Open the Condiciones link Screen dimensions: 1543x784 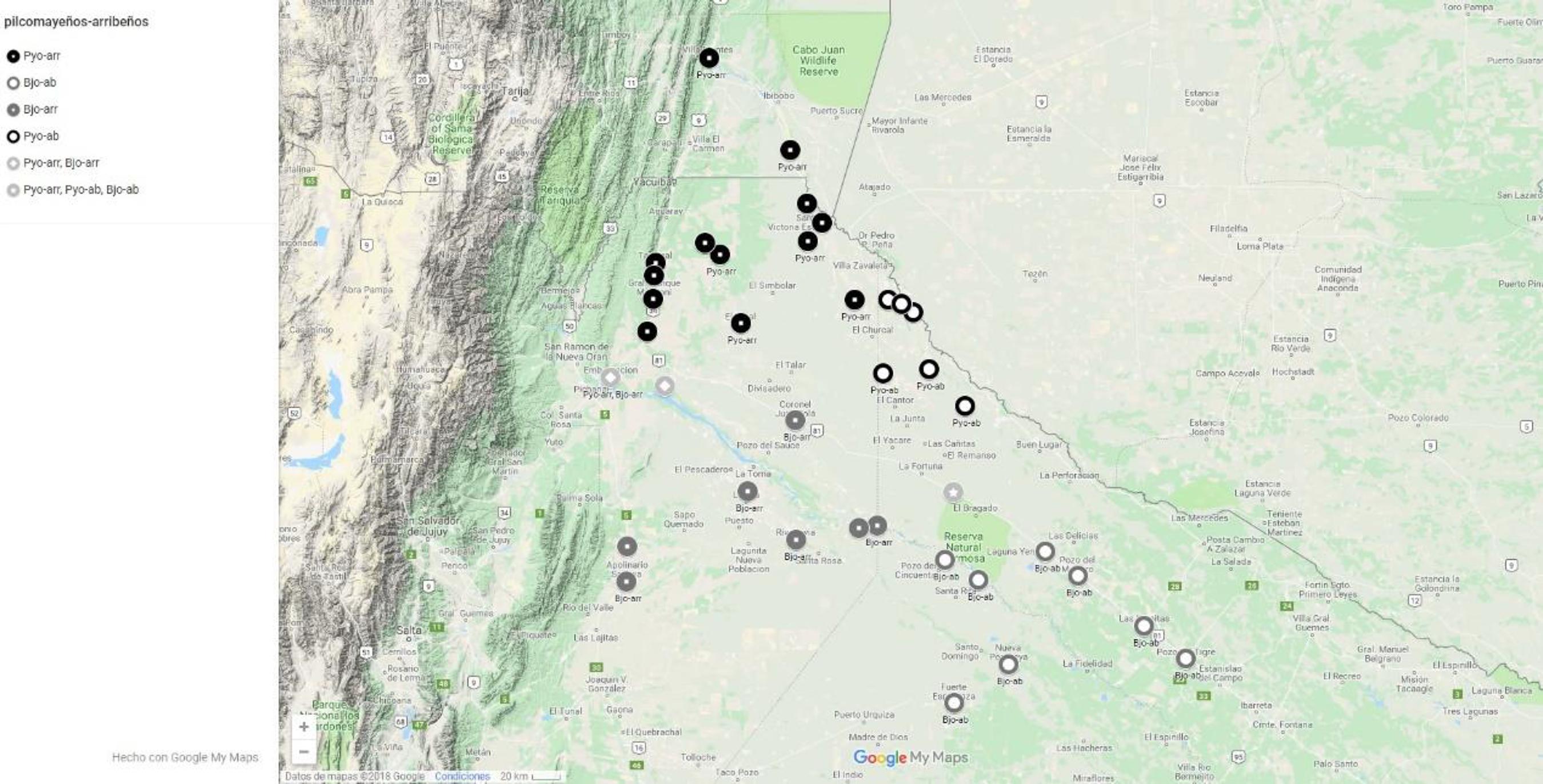(x=462, y=776)
